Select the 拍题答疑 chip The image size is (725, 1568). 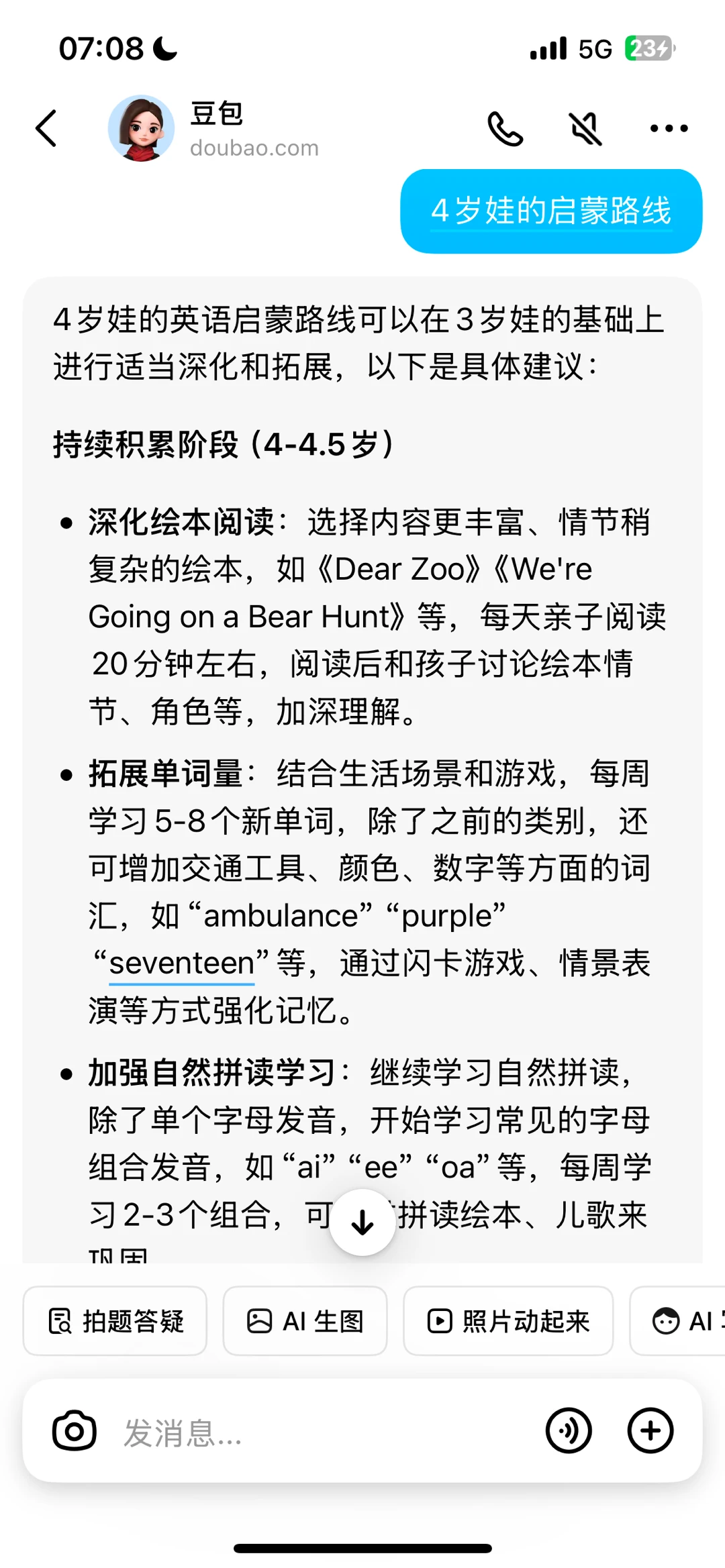point(115,1321)
